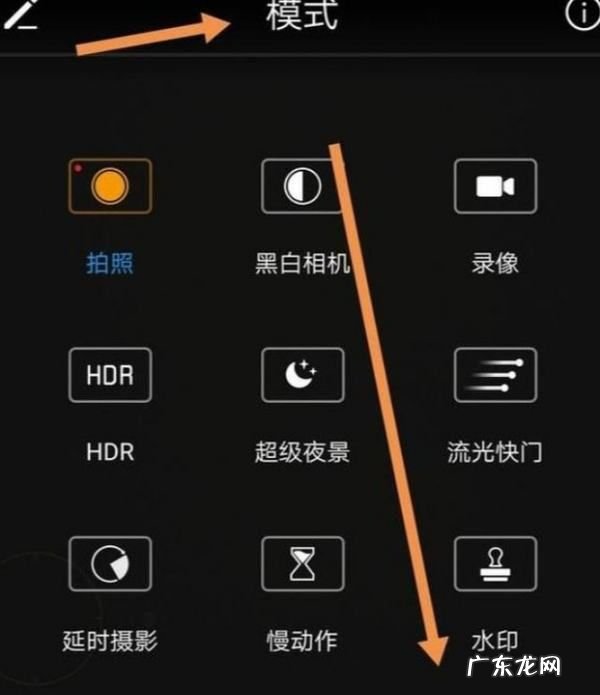
Task: Switch to 录像 video mode
Action: pos(495,186)
